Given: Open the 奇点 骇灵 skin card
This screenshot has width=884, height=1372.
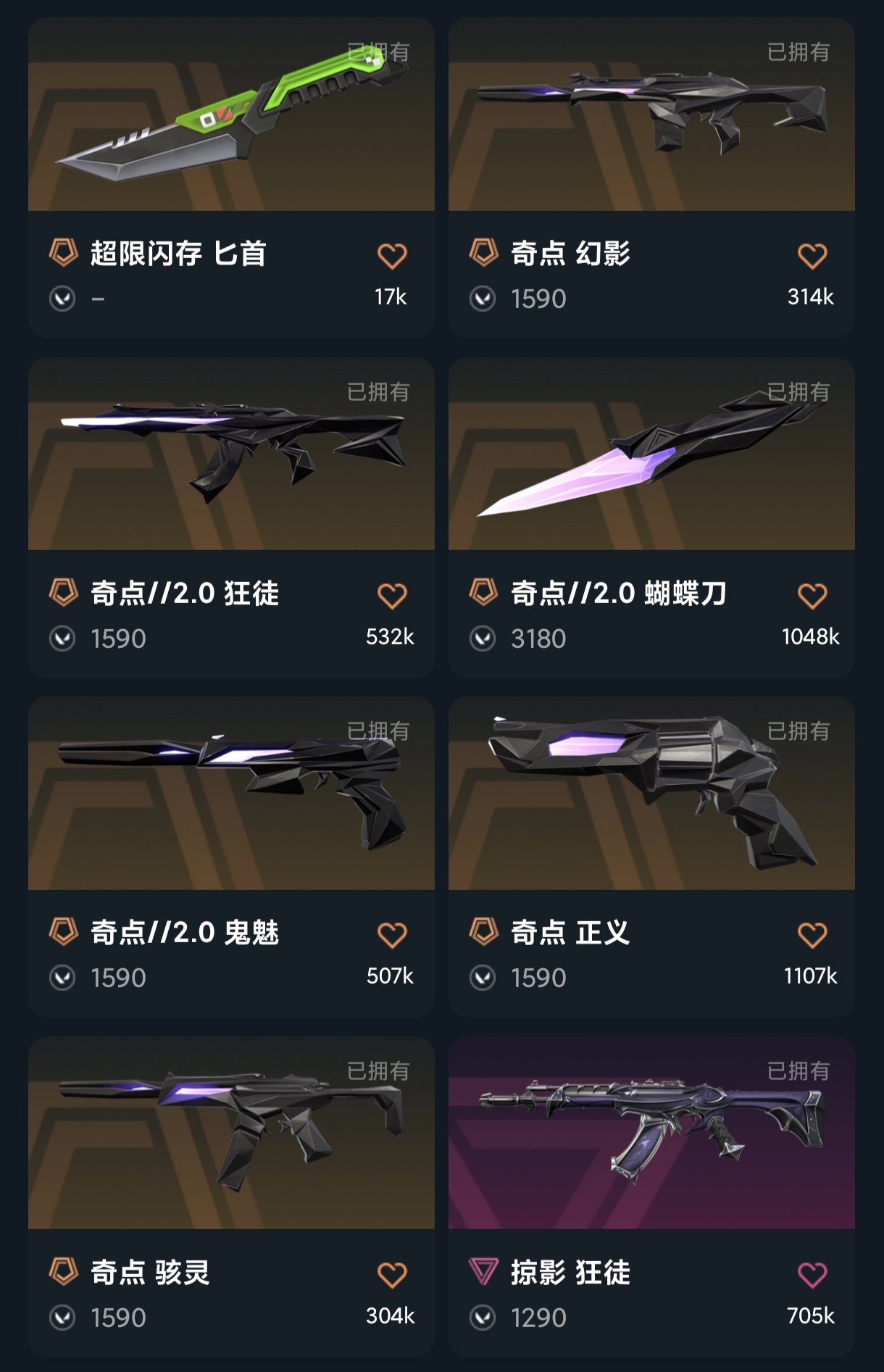Looking at the screenshot, I should (231, 1134).
